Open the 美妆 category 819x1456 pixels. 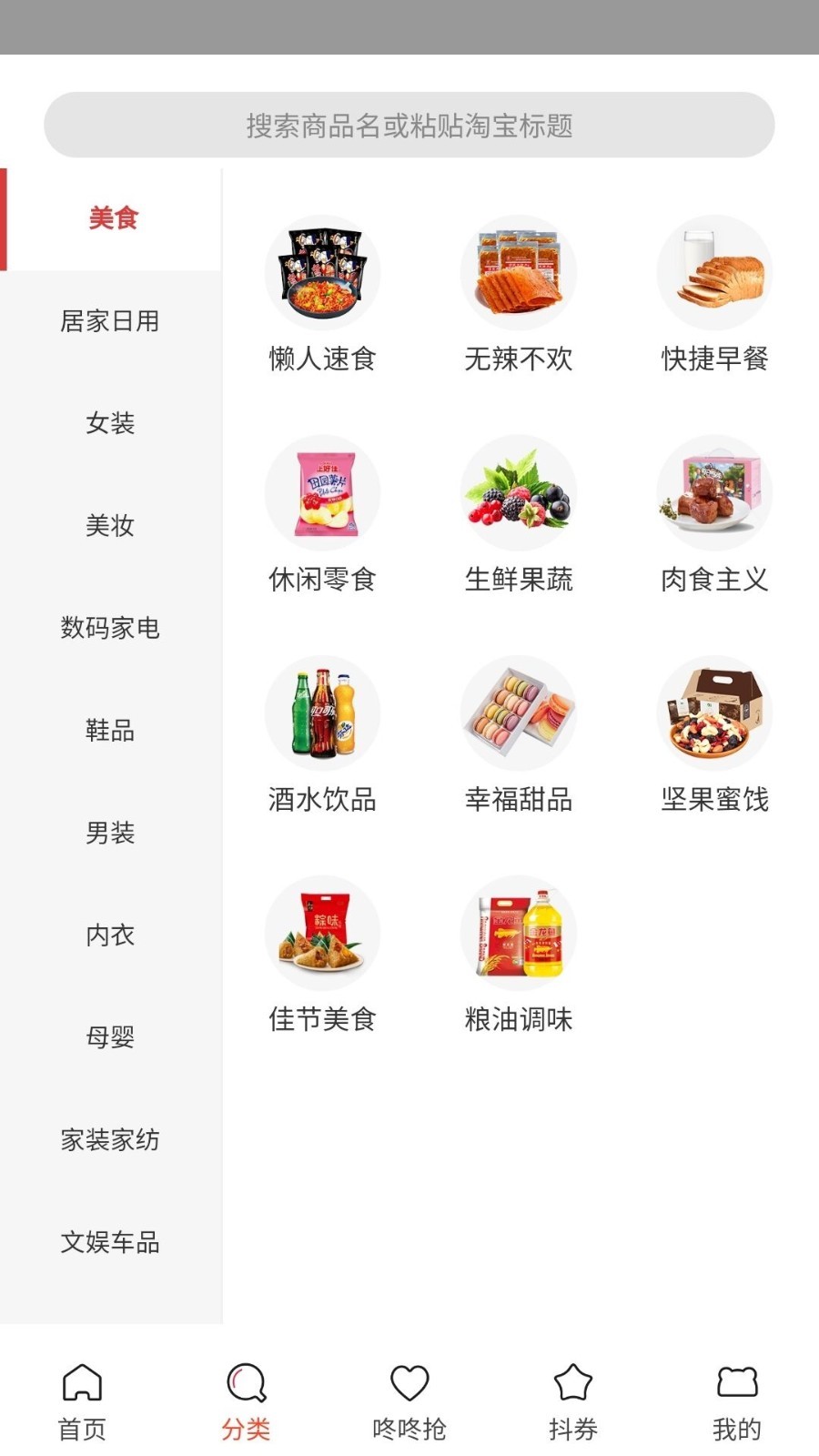(x=110, y=526)
